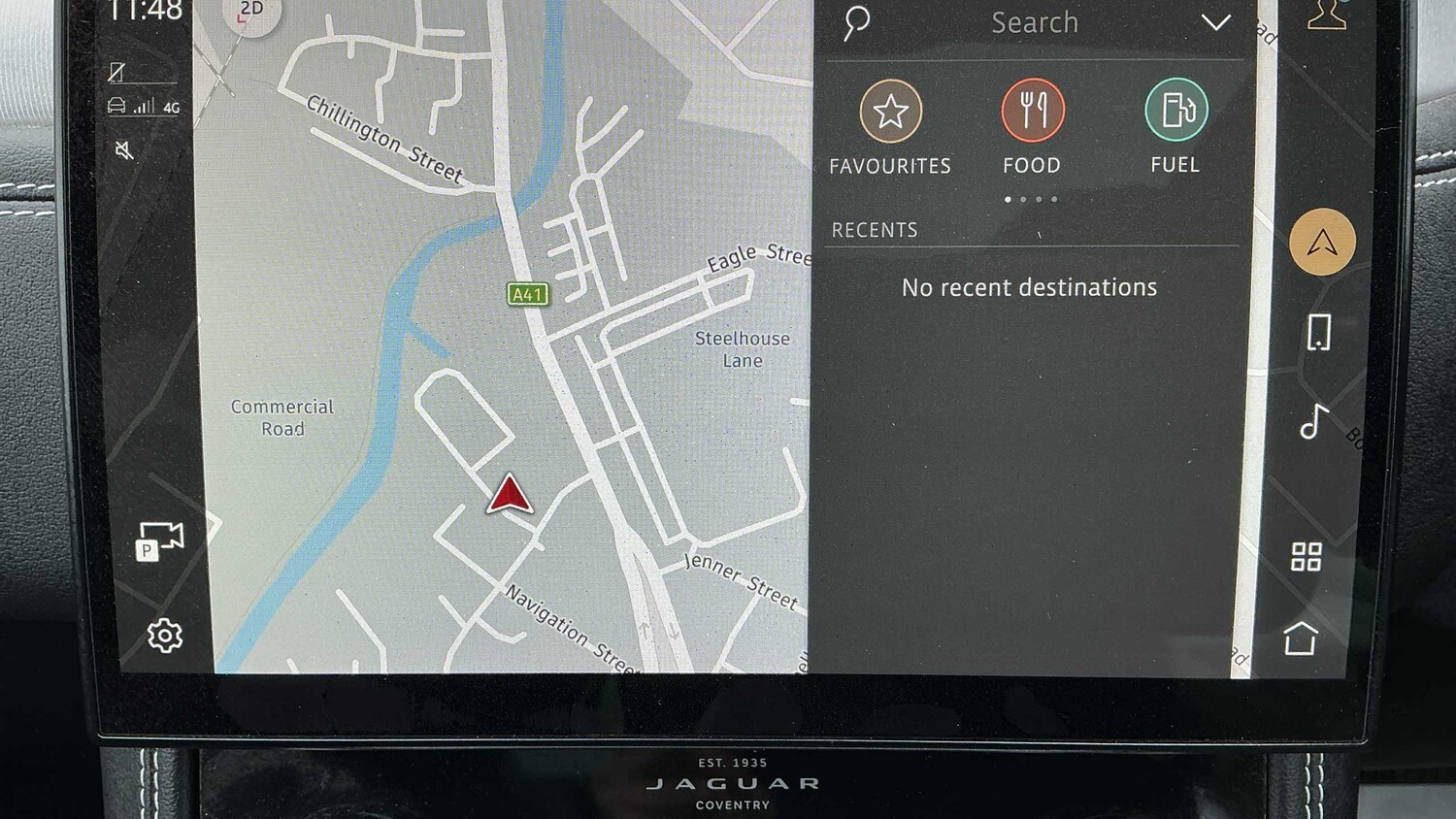Open the settings gear
Screen dimensions: 1456x819
pyautogui.click(x=165, y=636)
